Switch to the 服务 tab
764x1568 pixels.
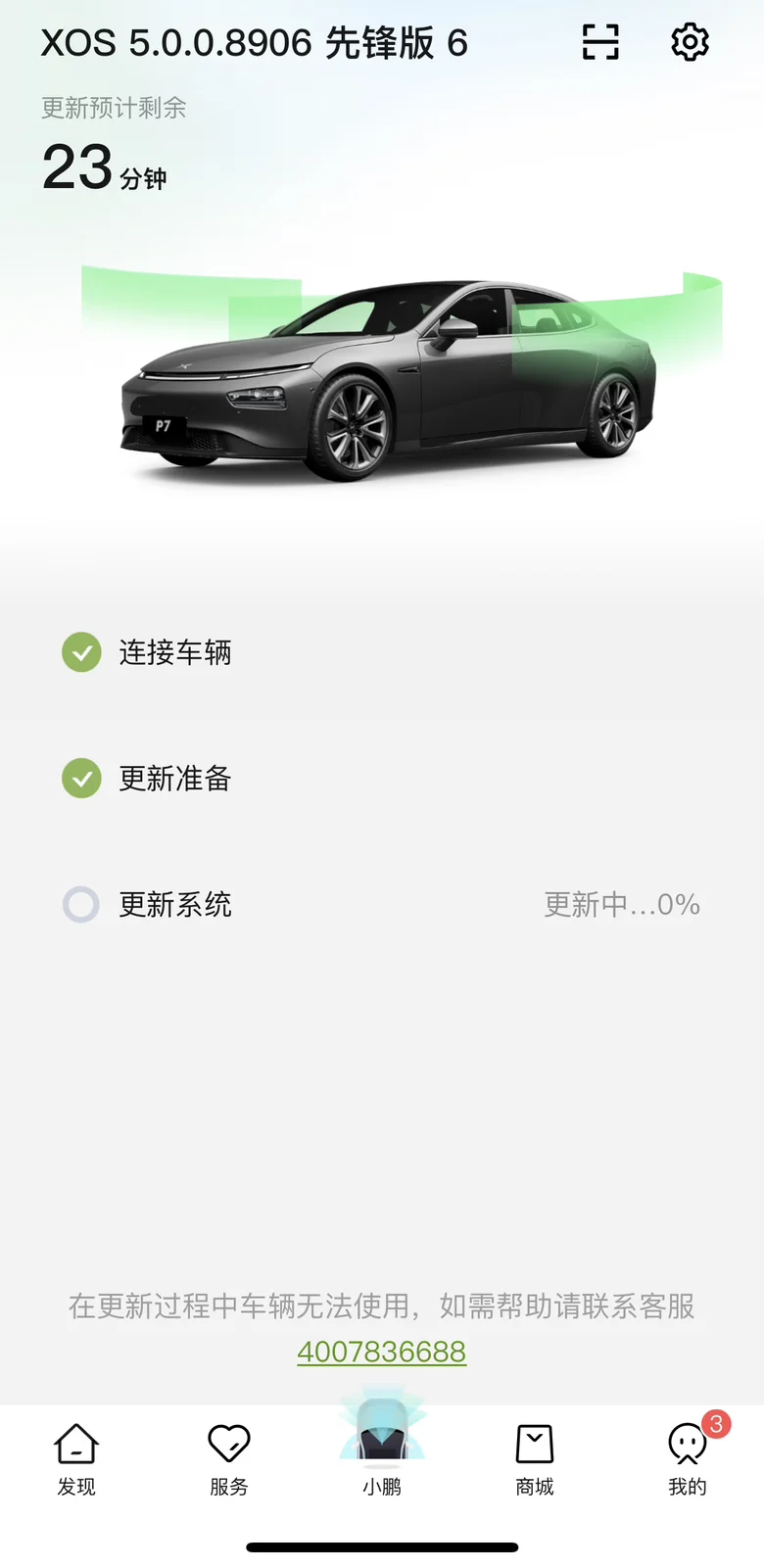coord(229,1459)
